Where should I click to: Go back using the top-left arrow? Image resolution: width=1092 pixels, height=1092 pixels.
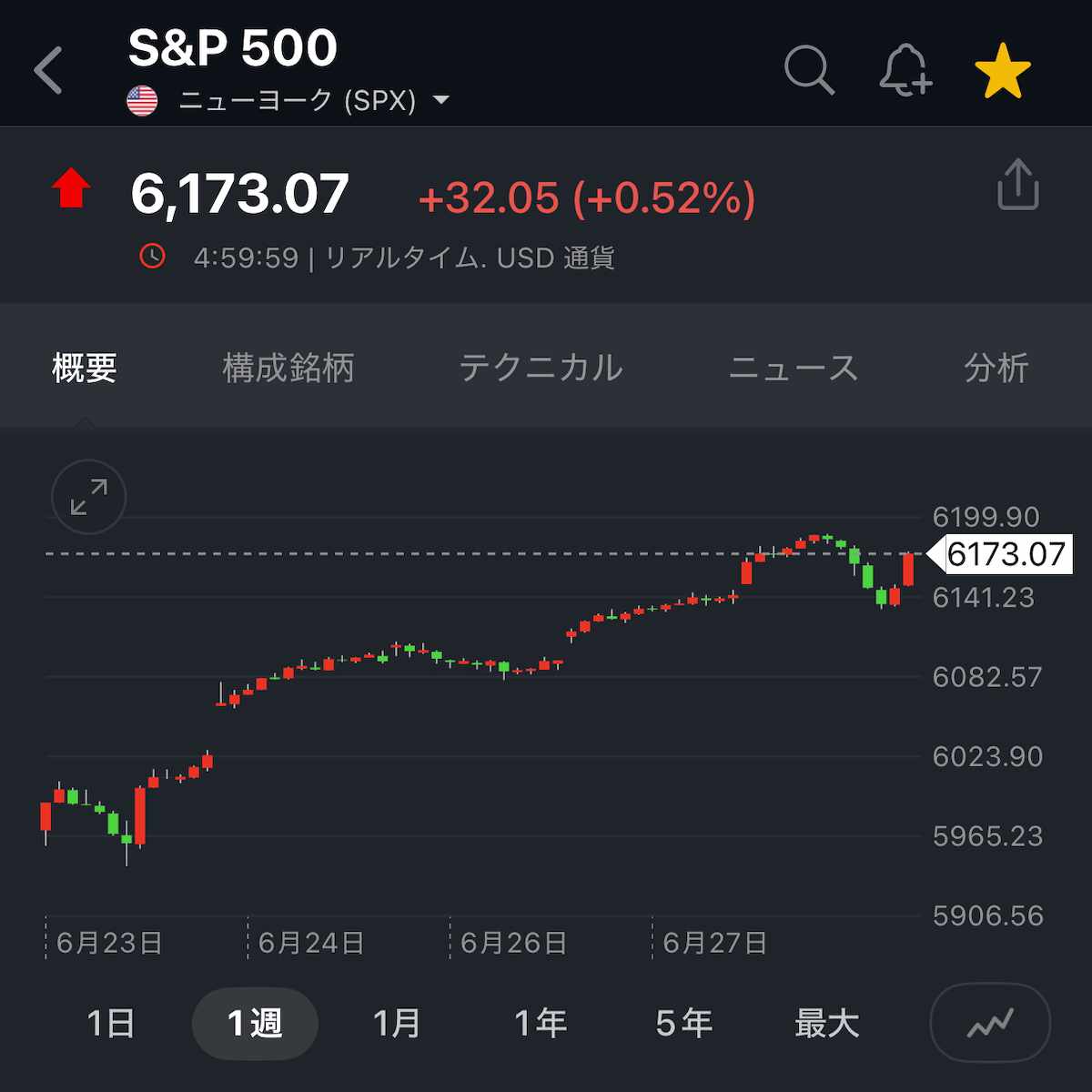coord(49,70)
